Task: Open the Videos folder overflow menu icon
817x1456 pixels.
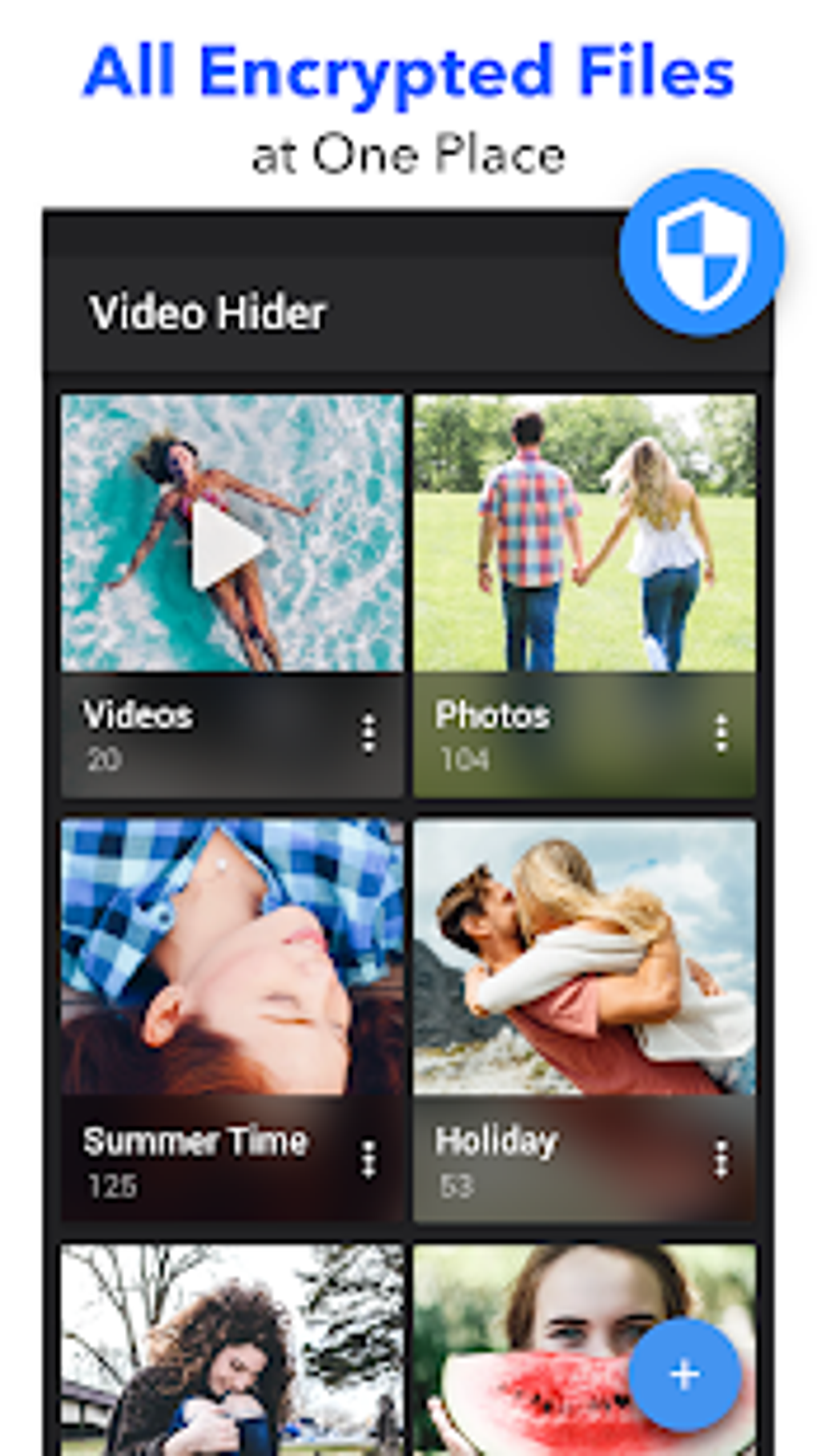Action: [368, 731]
